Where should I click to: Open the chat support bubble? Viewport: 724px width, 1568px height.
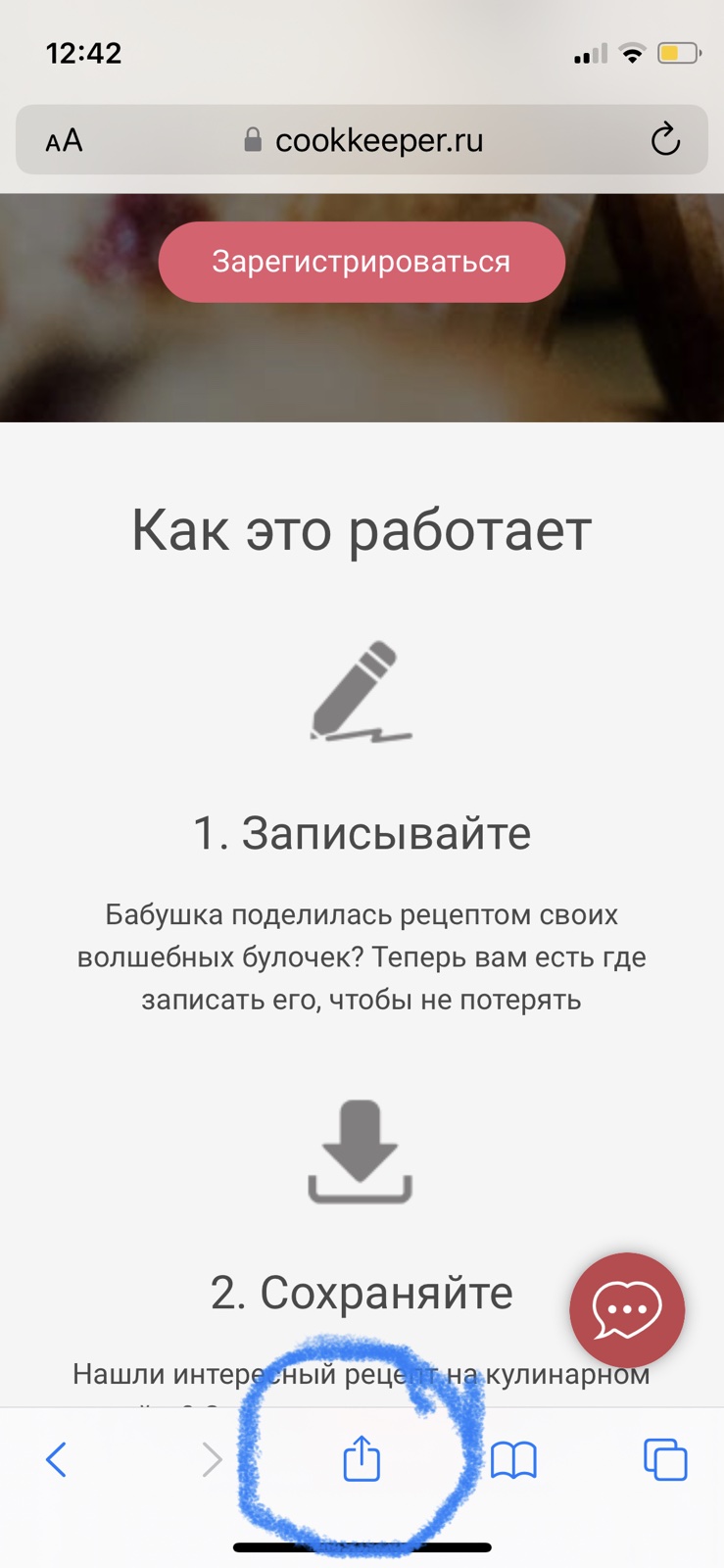(x=627, y=1309)
